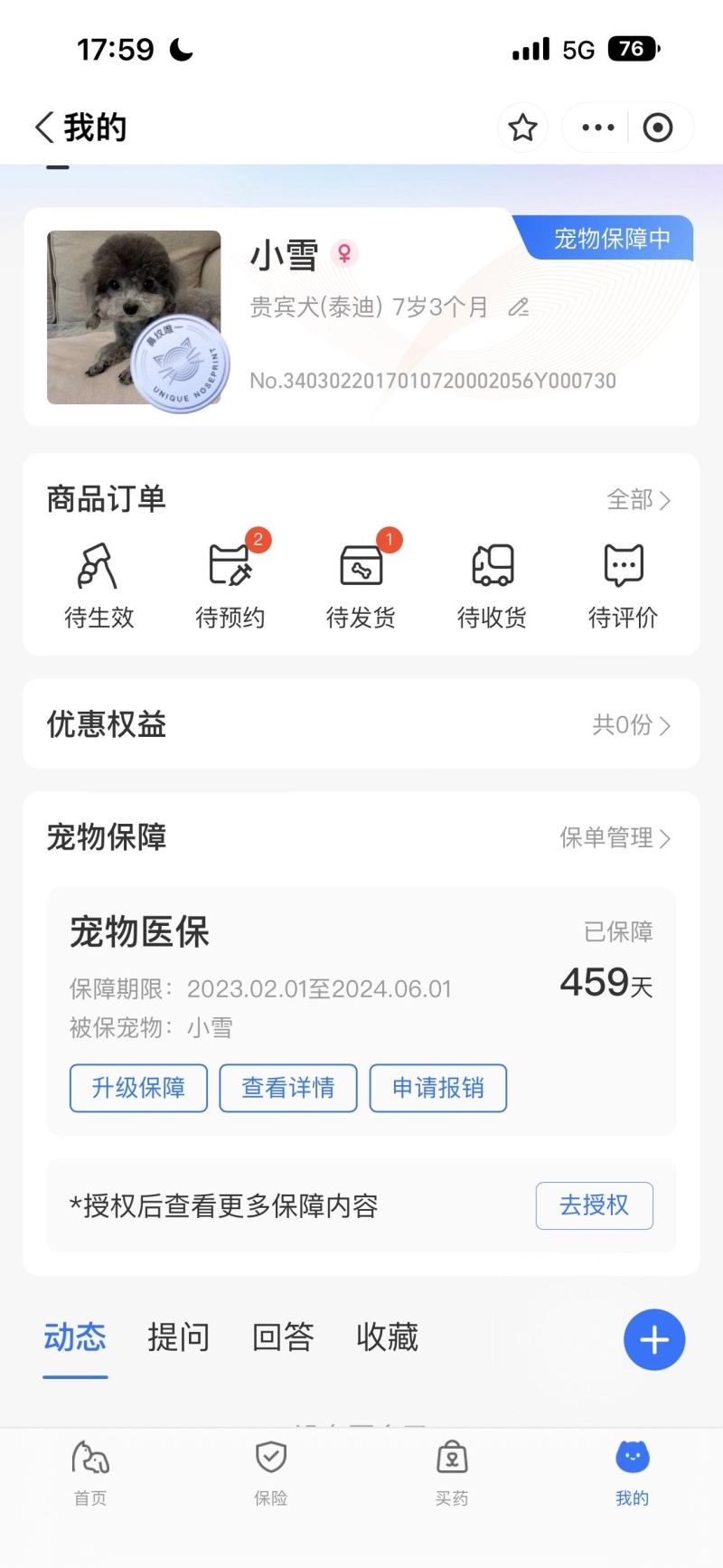This screenshot has height=1568, width=723.
Task: Go back from 我的 page
Action: tap(45, 128)
